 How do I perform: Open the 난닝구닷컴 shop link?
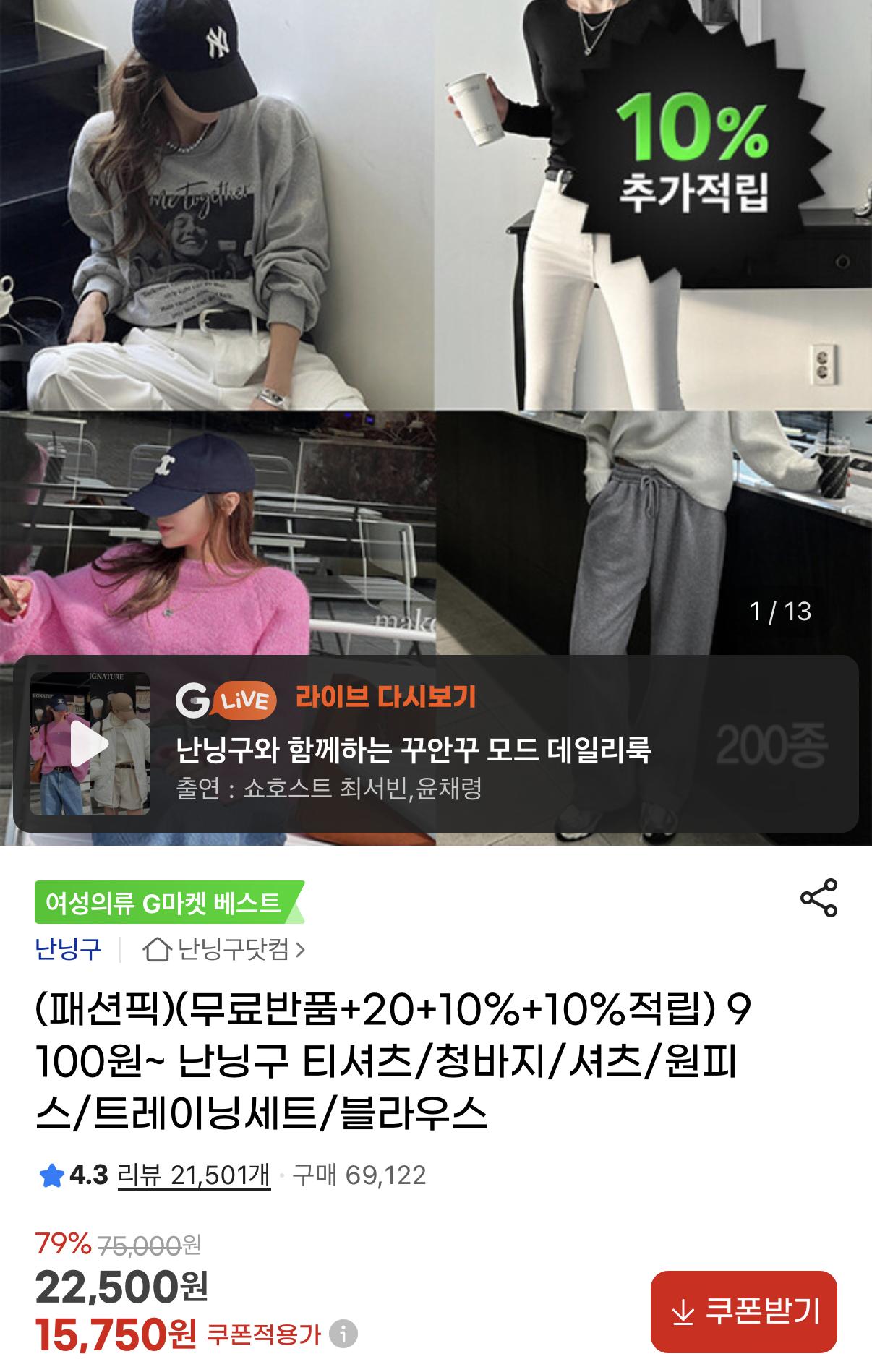tap(225, 949)
